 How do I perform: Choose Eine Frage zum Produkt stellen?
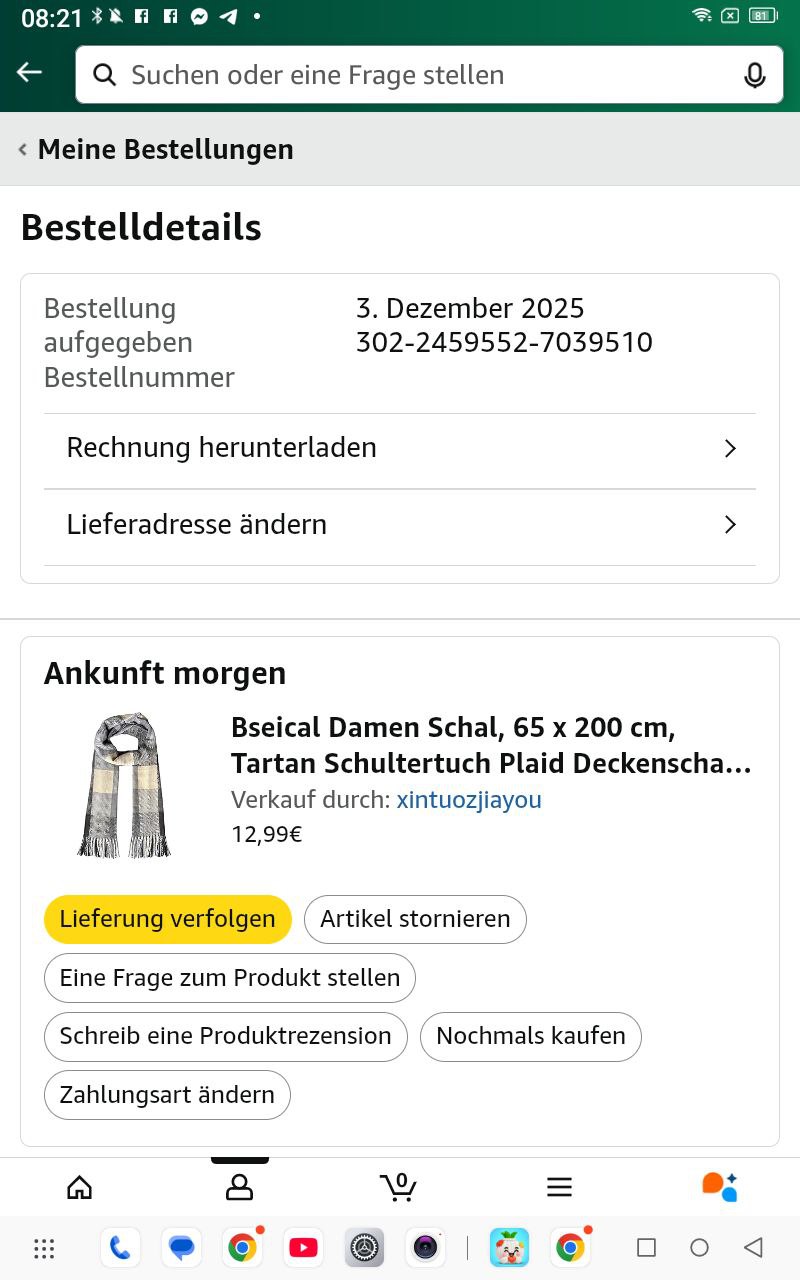coord(229,977)
